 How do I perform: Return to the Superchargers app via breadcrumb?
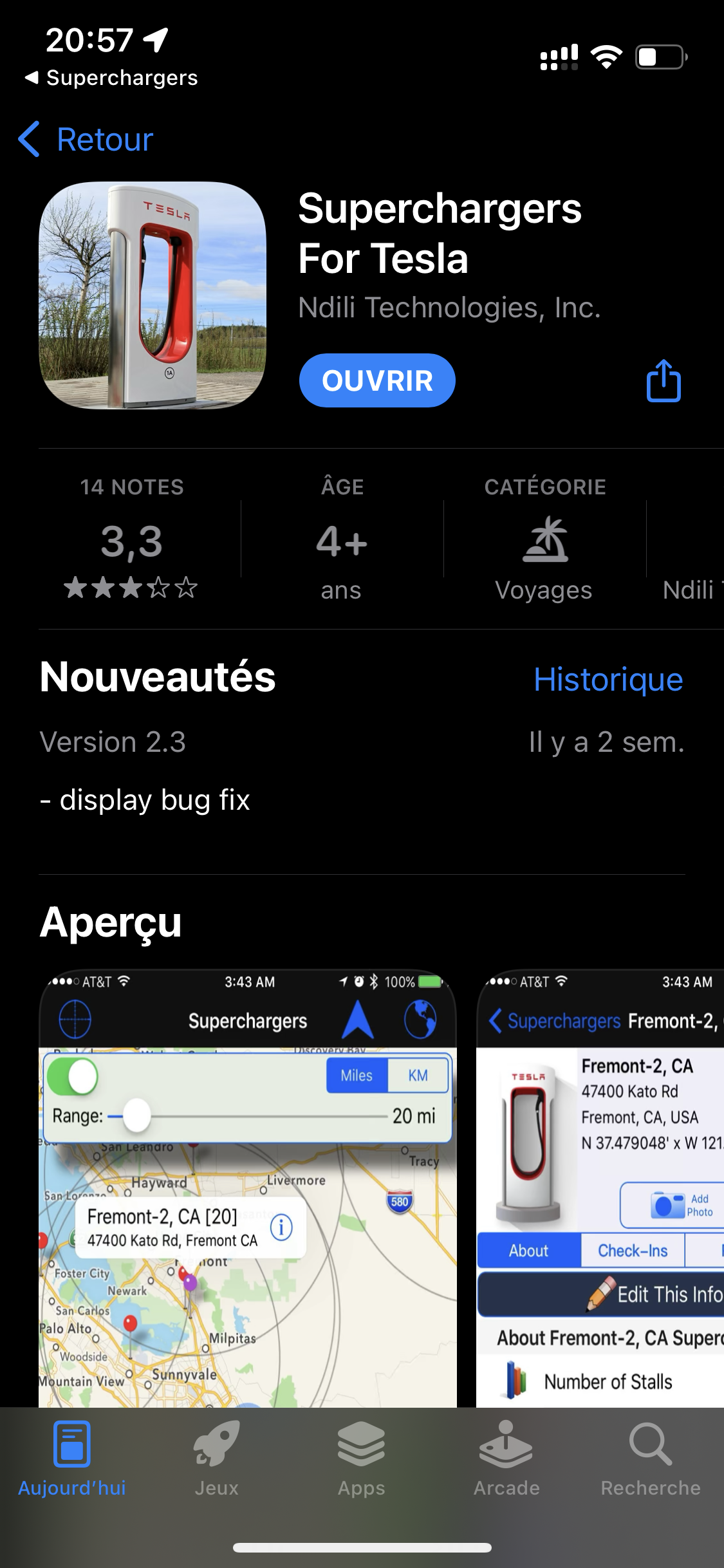[111, 78]
